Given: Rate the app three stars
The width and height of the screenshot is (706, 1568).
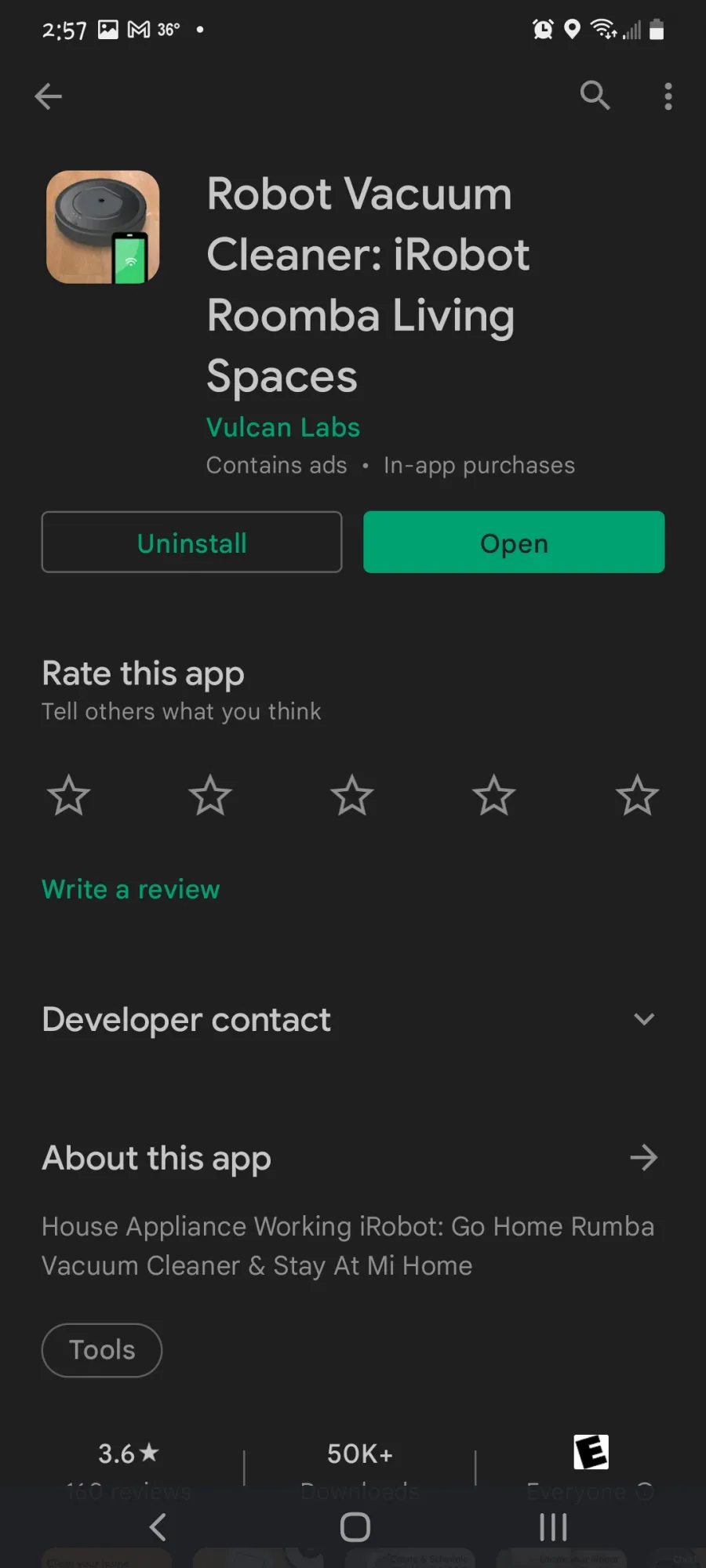Looking at the screenshot, I should pos(352,796).
